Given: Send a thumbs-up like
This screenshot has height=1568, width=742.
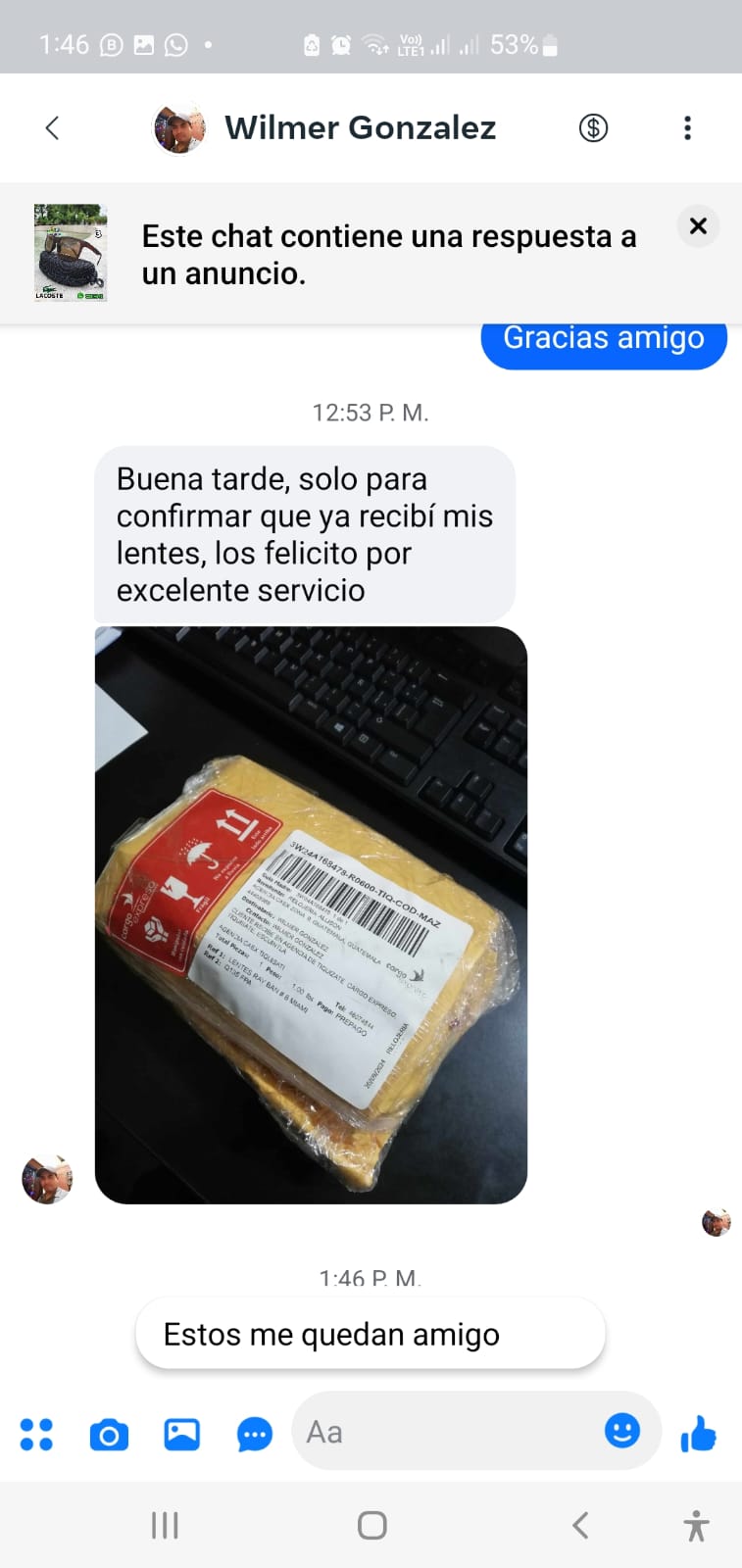Looking at the screenshot, I should click(698, 1434).
